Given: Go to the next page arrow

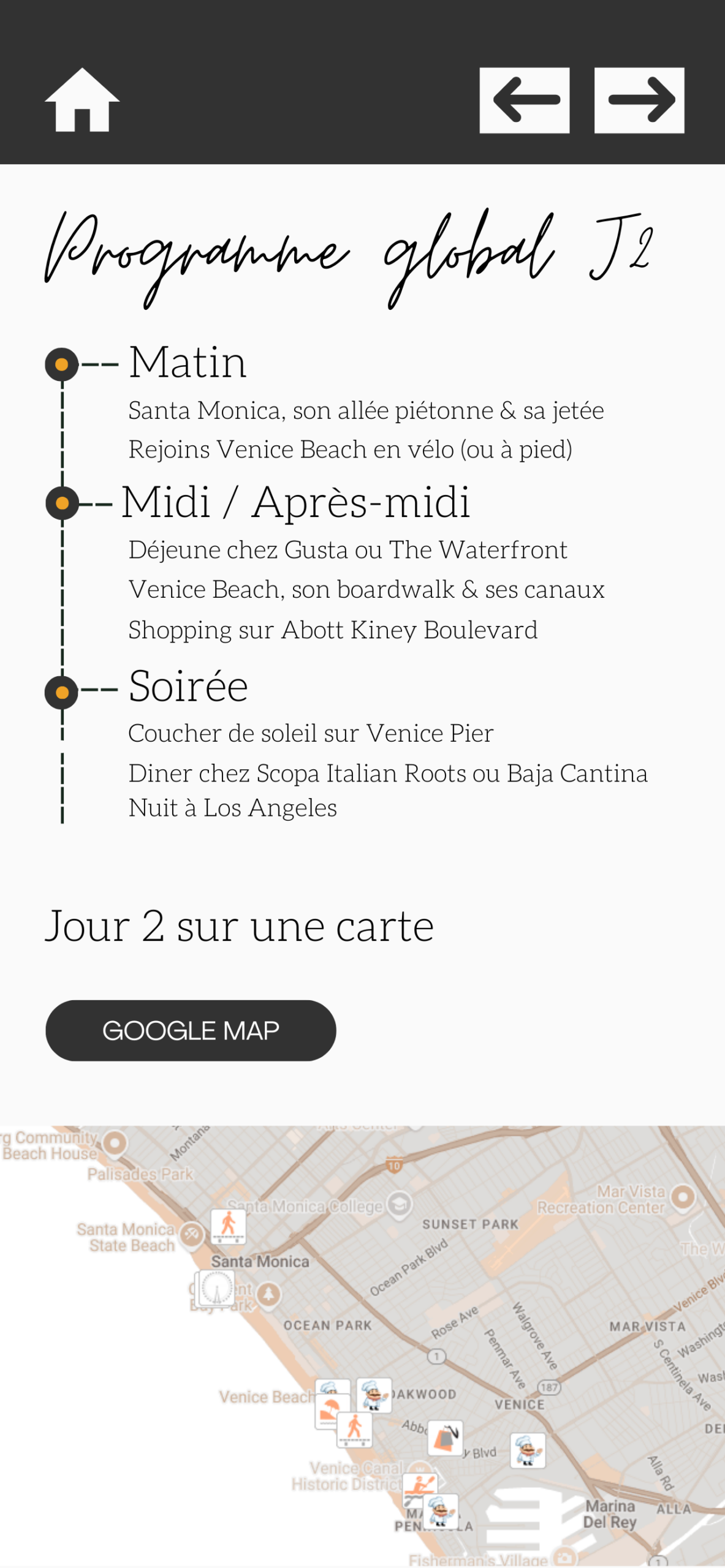Looking at the screenshot, I should [x=639, y=100].
